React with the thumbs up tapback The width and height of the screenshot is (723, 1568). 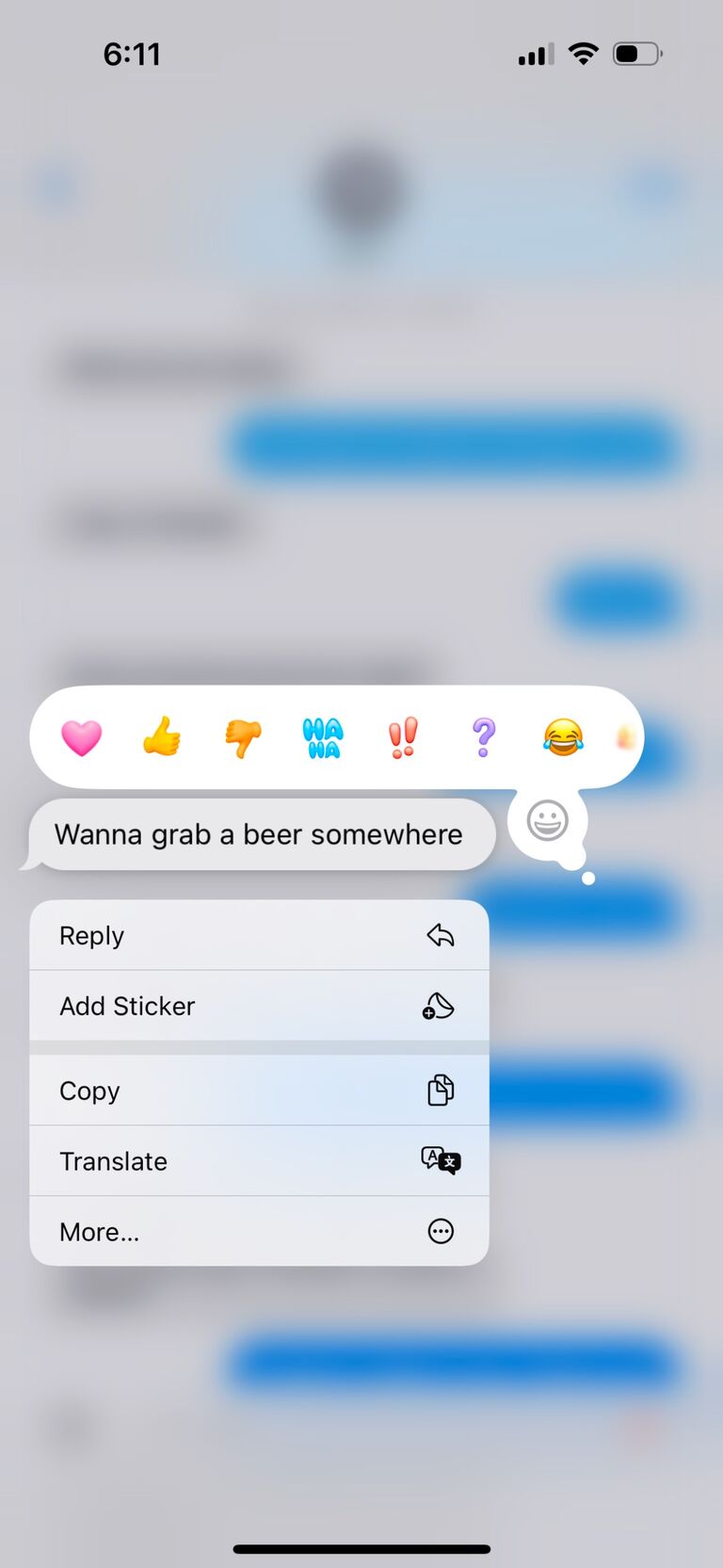[162, 737]
